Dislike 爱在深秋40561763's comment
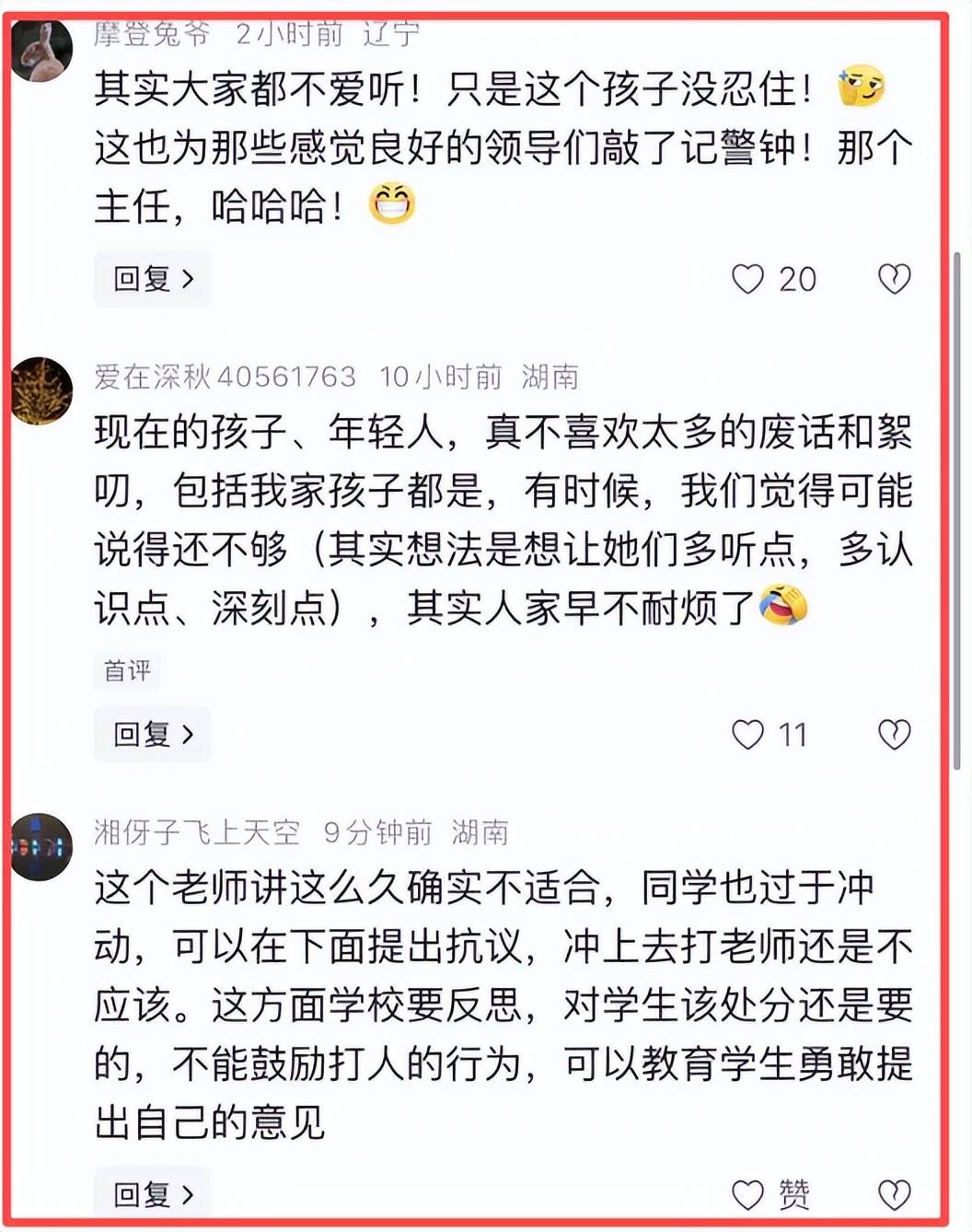The width and height of the screenshot is (972, 1232). pos(894,735)
